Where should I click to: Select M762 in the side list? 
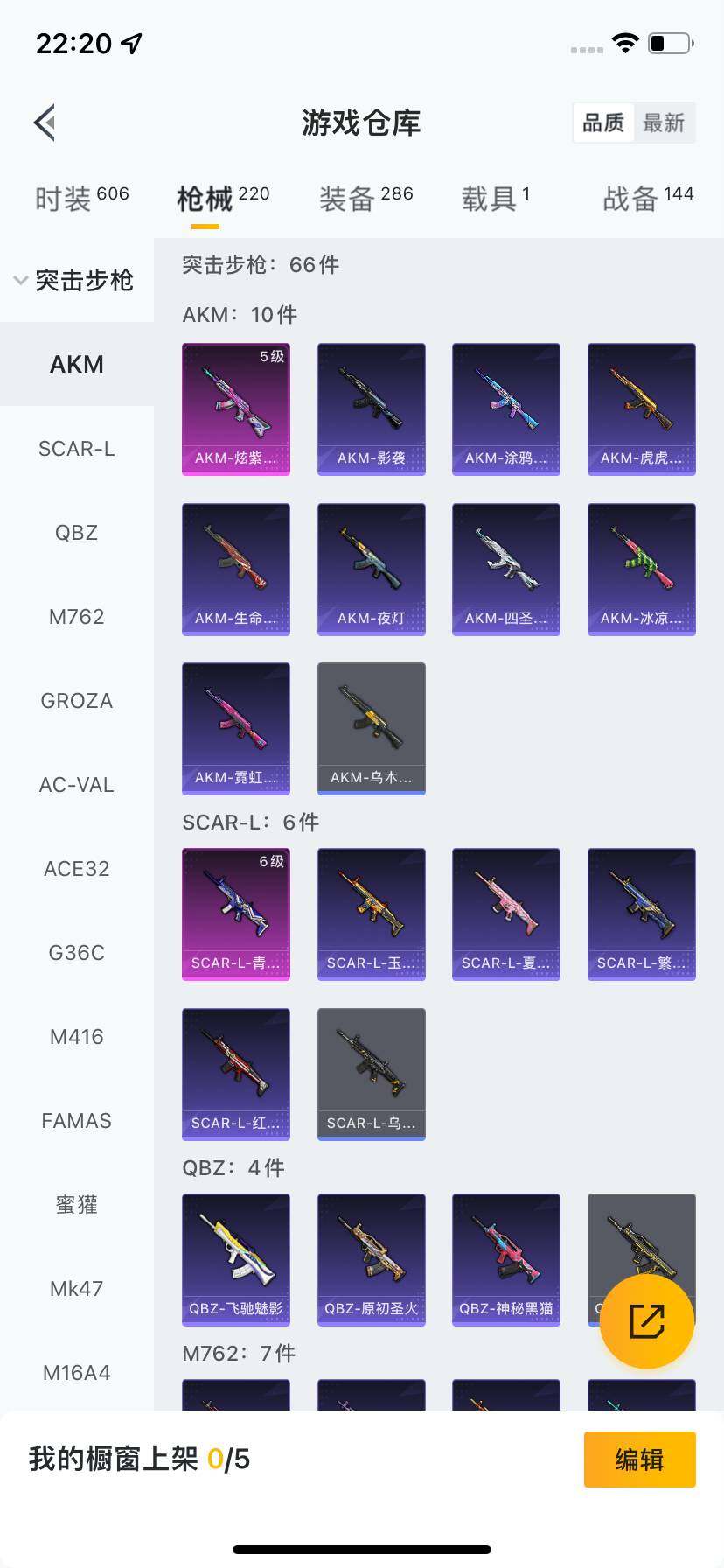point(77,617)
